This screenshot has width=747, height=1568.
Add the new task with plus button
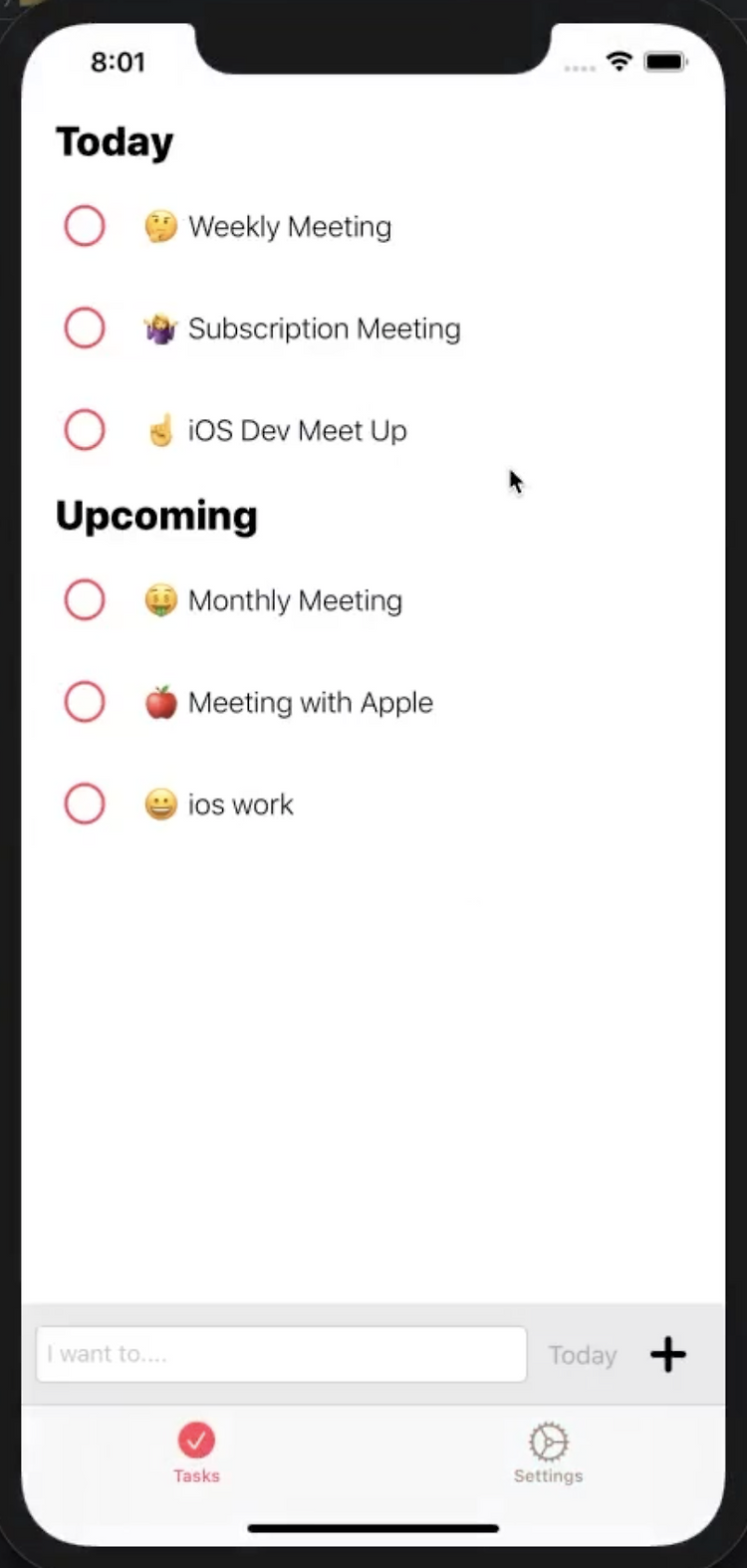[668, 1354]
